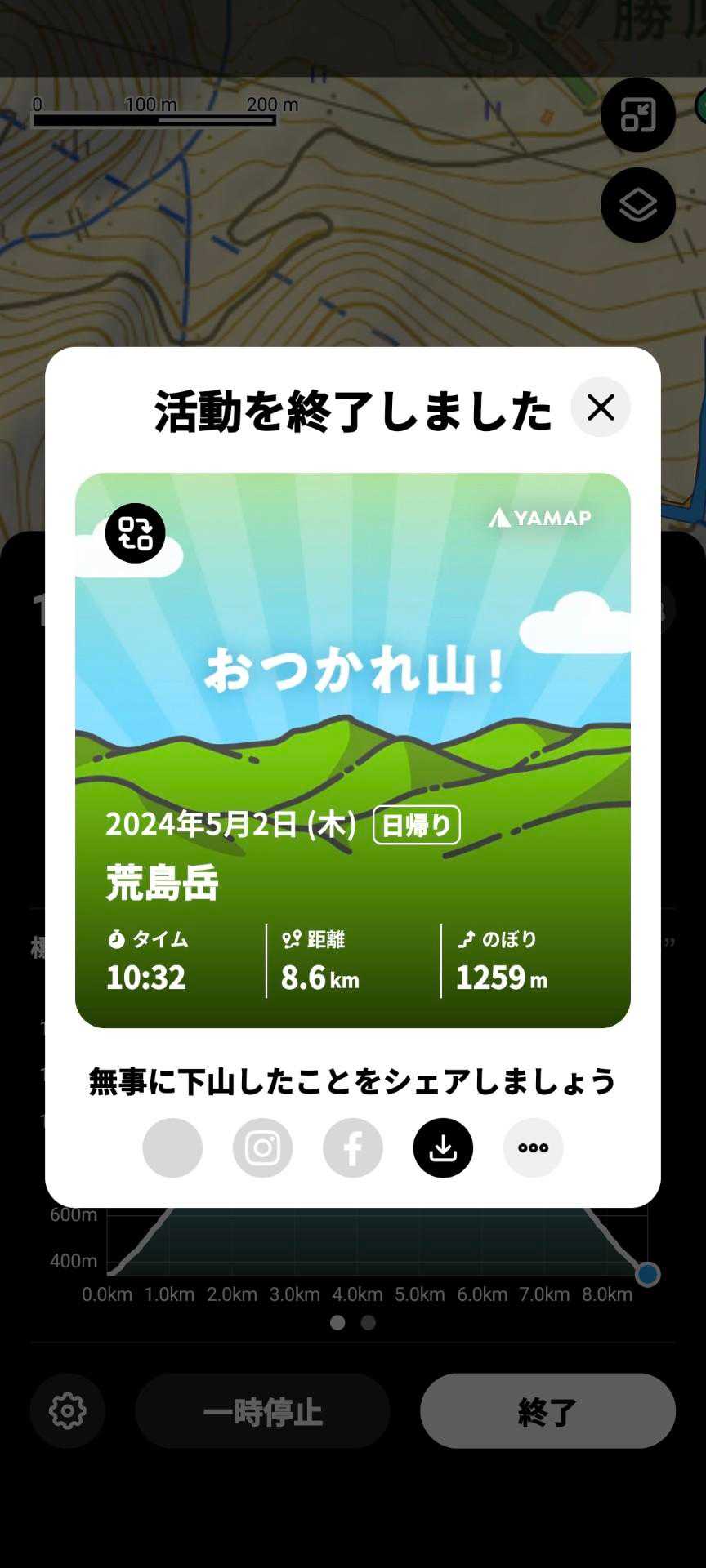Image resolution: width=706 pixels, height=1568 pixels.
Task: Download the share card image
Action: (443, 1147)
